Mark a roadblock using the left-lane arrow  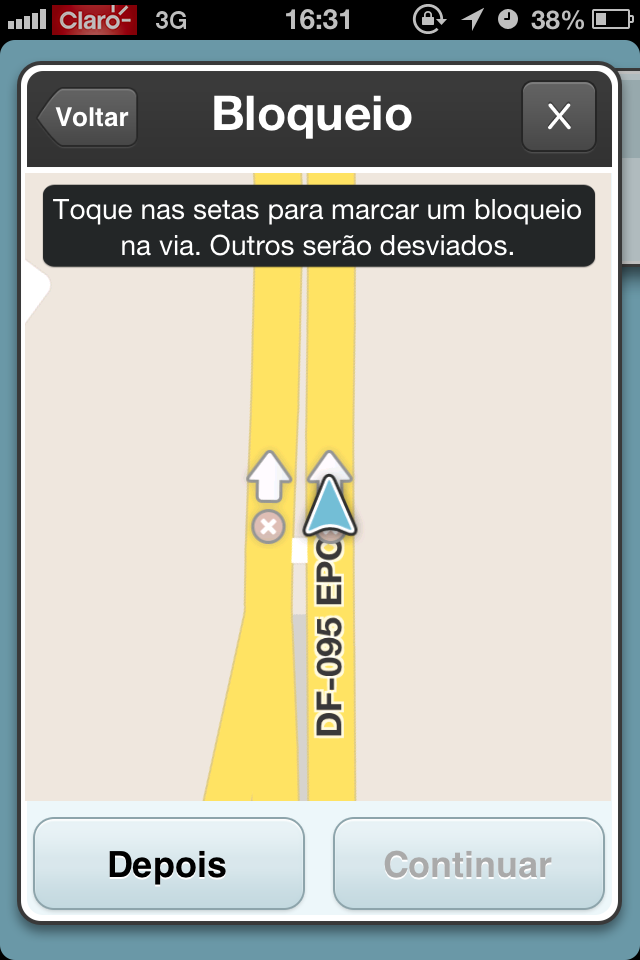268,476
